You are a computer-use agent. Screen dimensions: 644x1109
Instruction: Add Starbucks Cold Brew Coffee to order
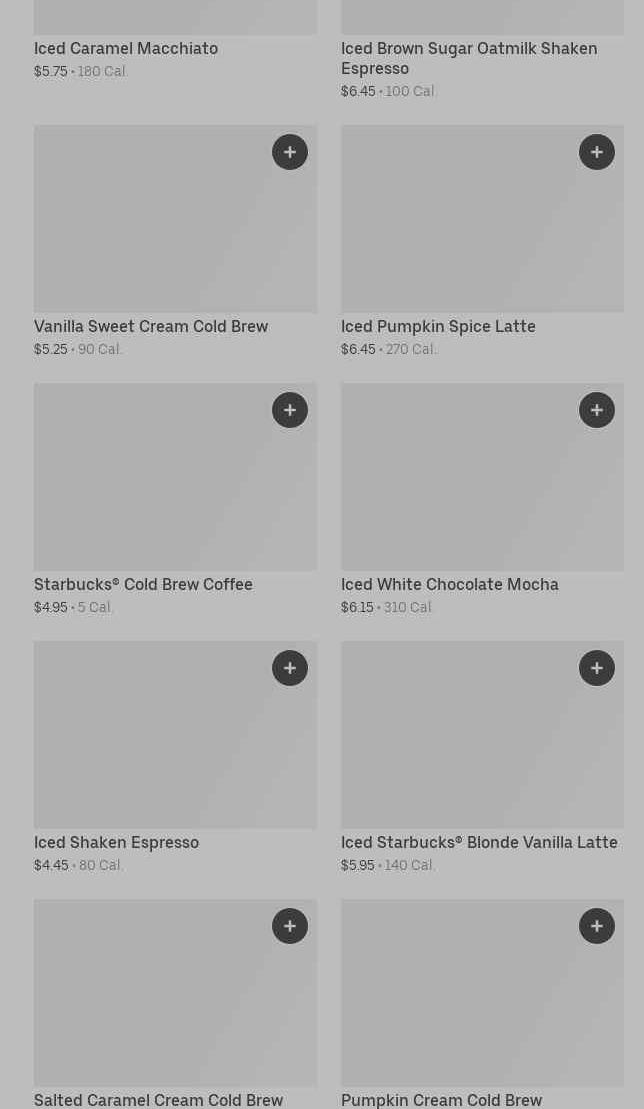click(x=290, y=410)
